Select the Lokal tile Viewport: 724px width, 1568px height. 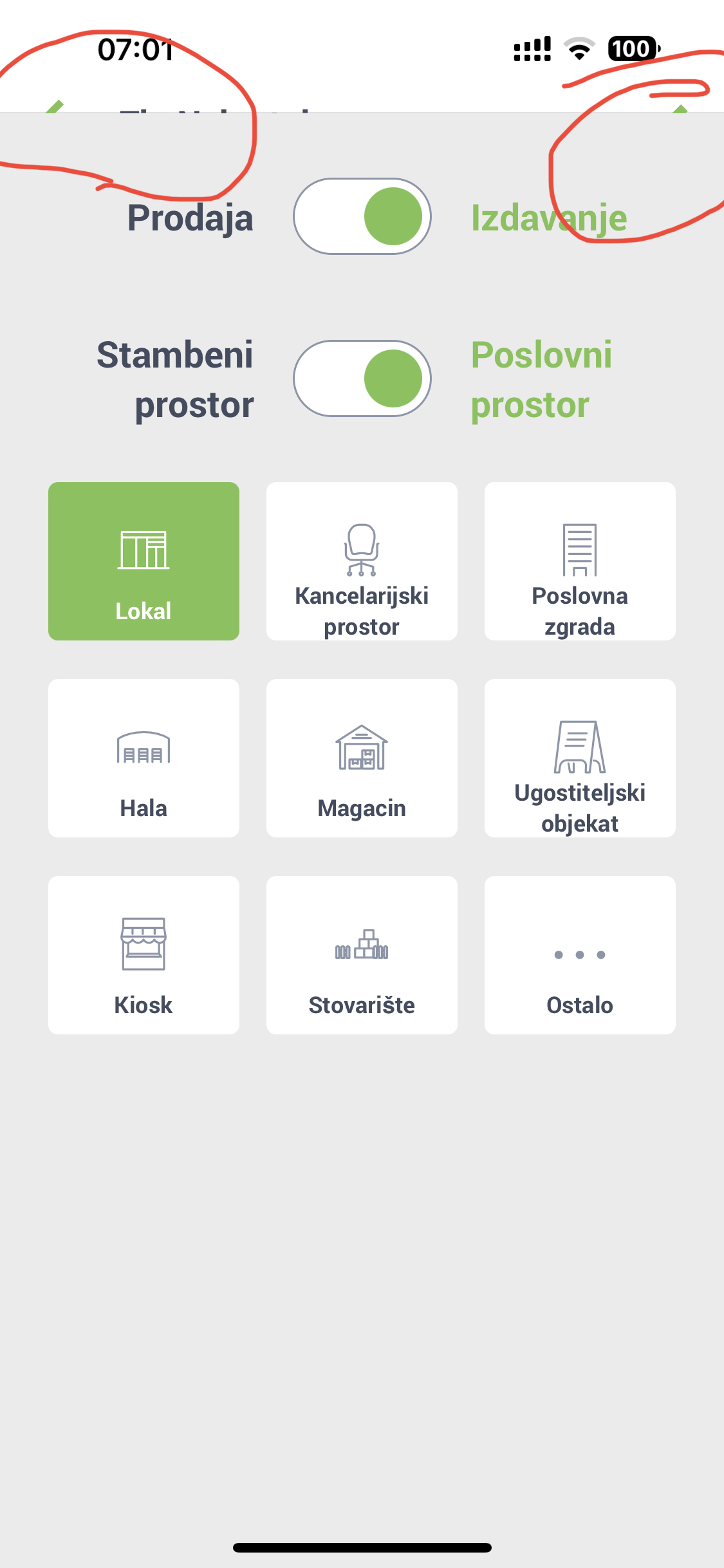144,561
